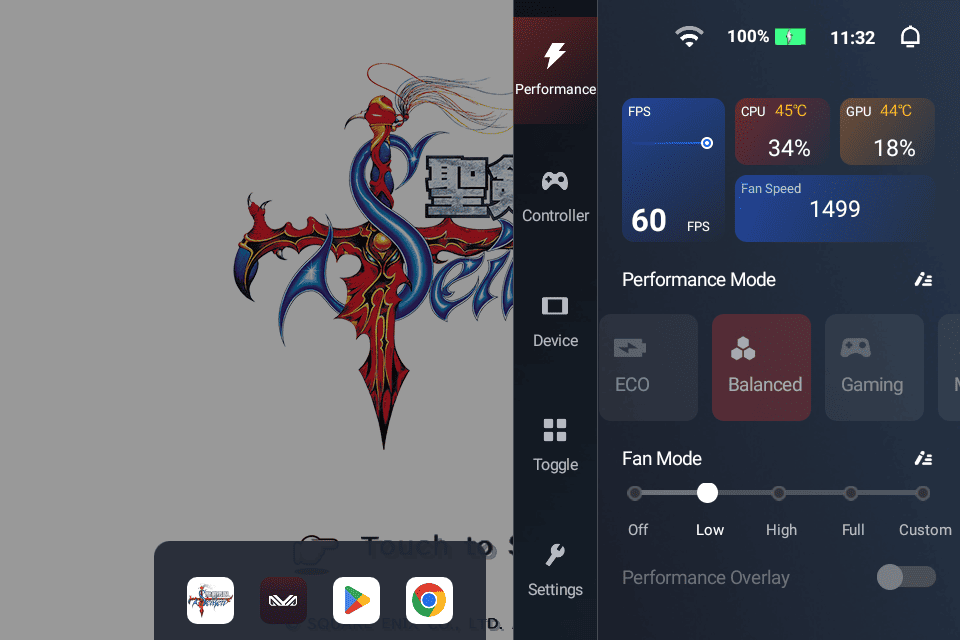Open the Seiken game icon in dock
Screen dimensions: 960x640
tap(210, 600)
